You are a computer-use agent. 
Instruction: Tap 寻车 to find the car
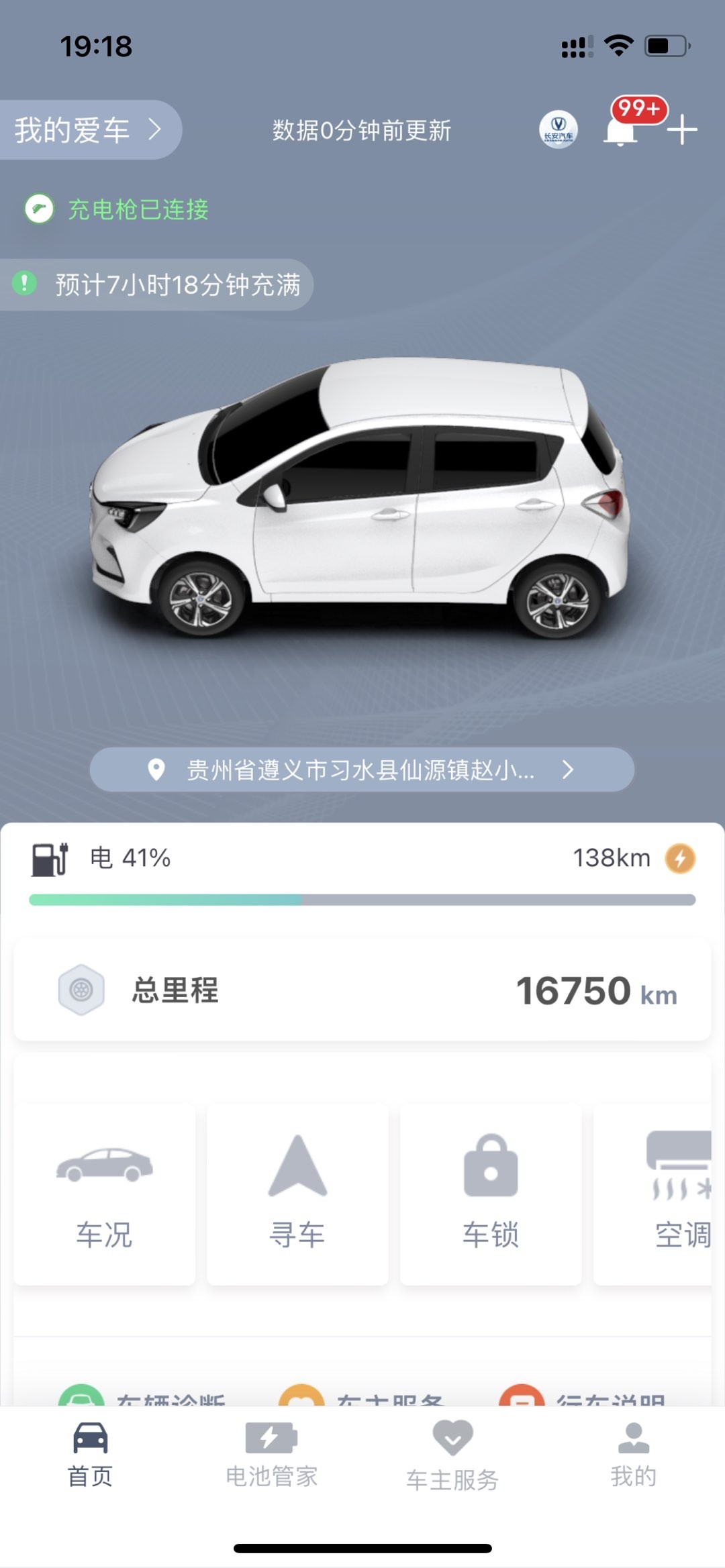(297, 1194)
